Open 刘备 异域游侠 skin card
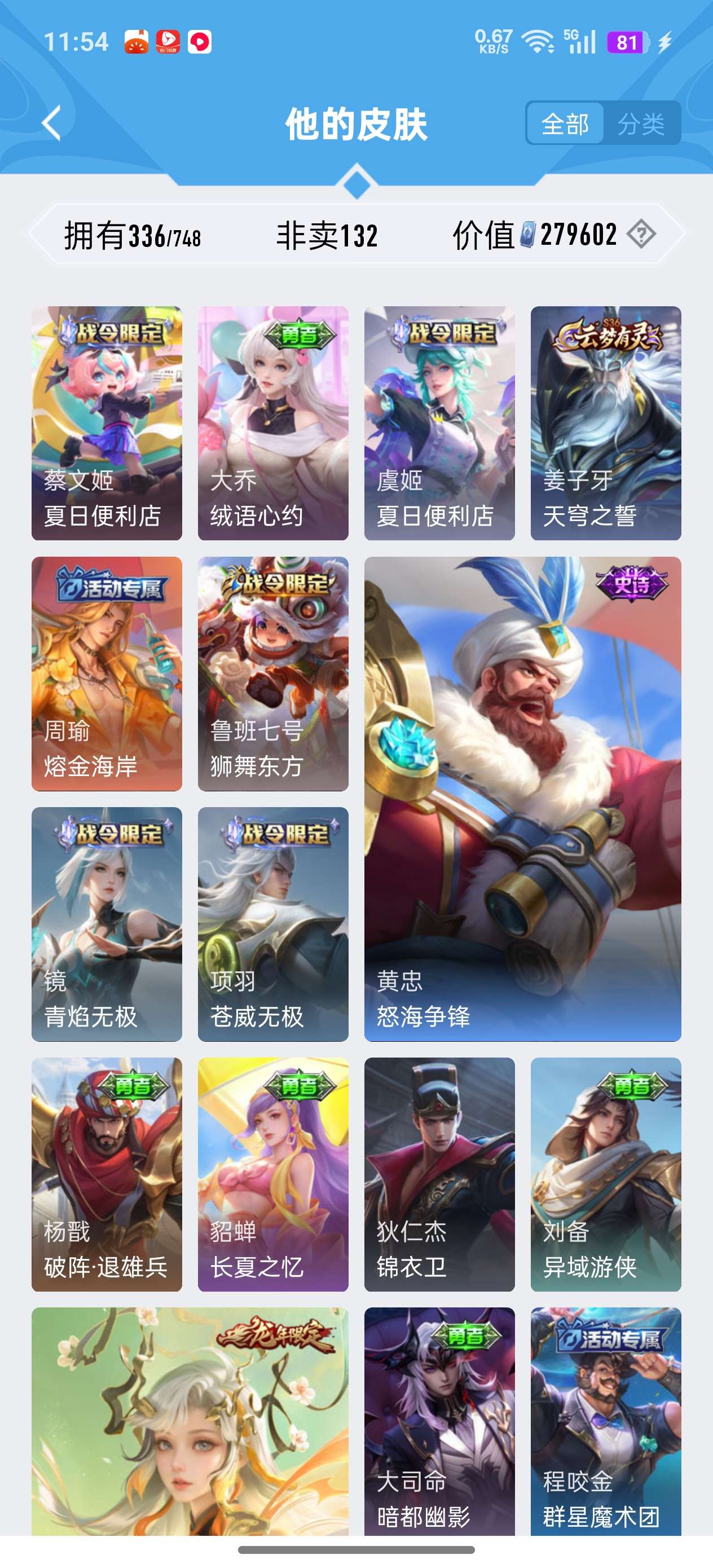This screenshot has height=1568, width=713. pyautogui.click(x=605, y=1174)
